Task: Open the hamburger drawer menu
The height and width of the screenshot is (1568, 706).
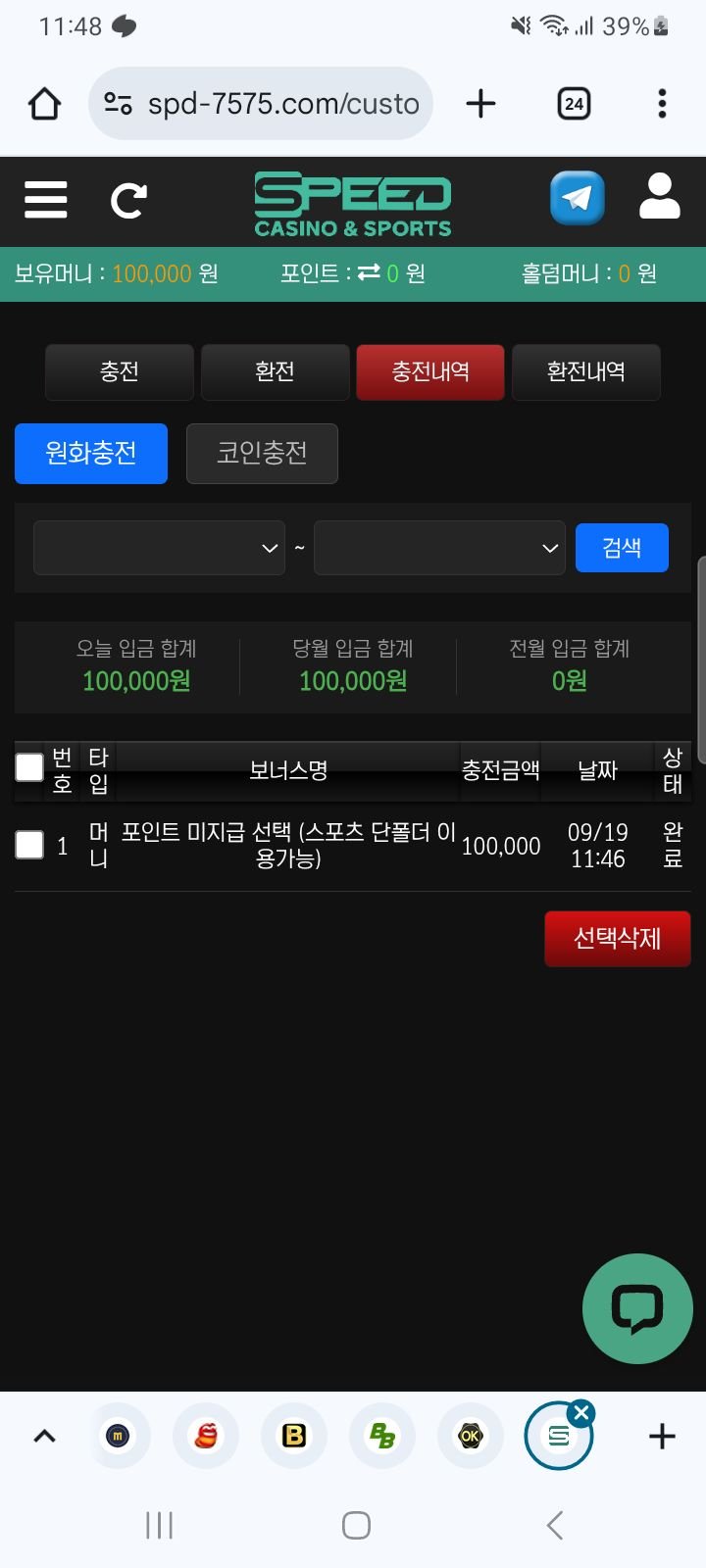Action: tap(46, 200)
